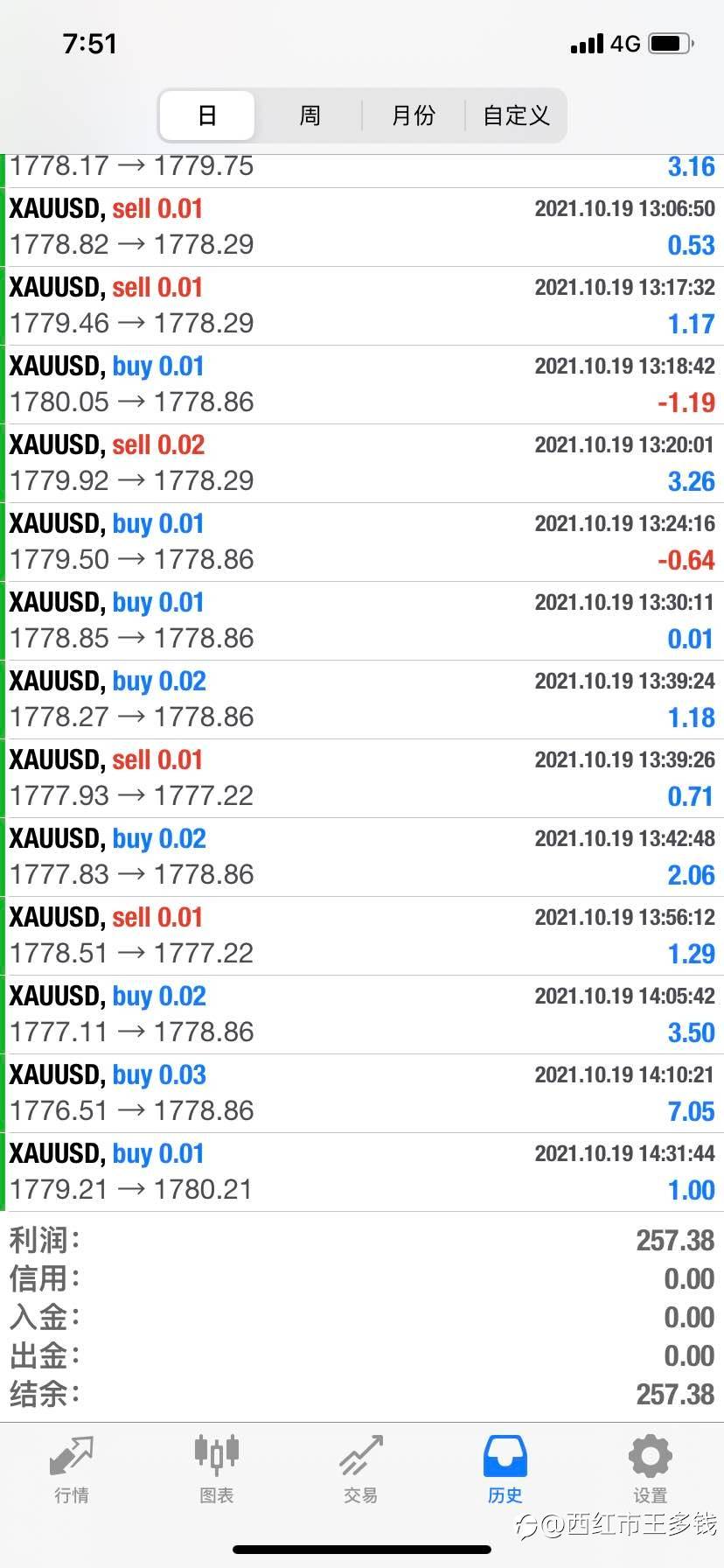Open the sell 0.02 trade at 13:20:01
This screenshot has width=724, height=1568.
coord(362,464)
